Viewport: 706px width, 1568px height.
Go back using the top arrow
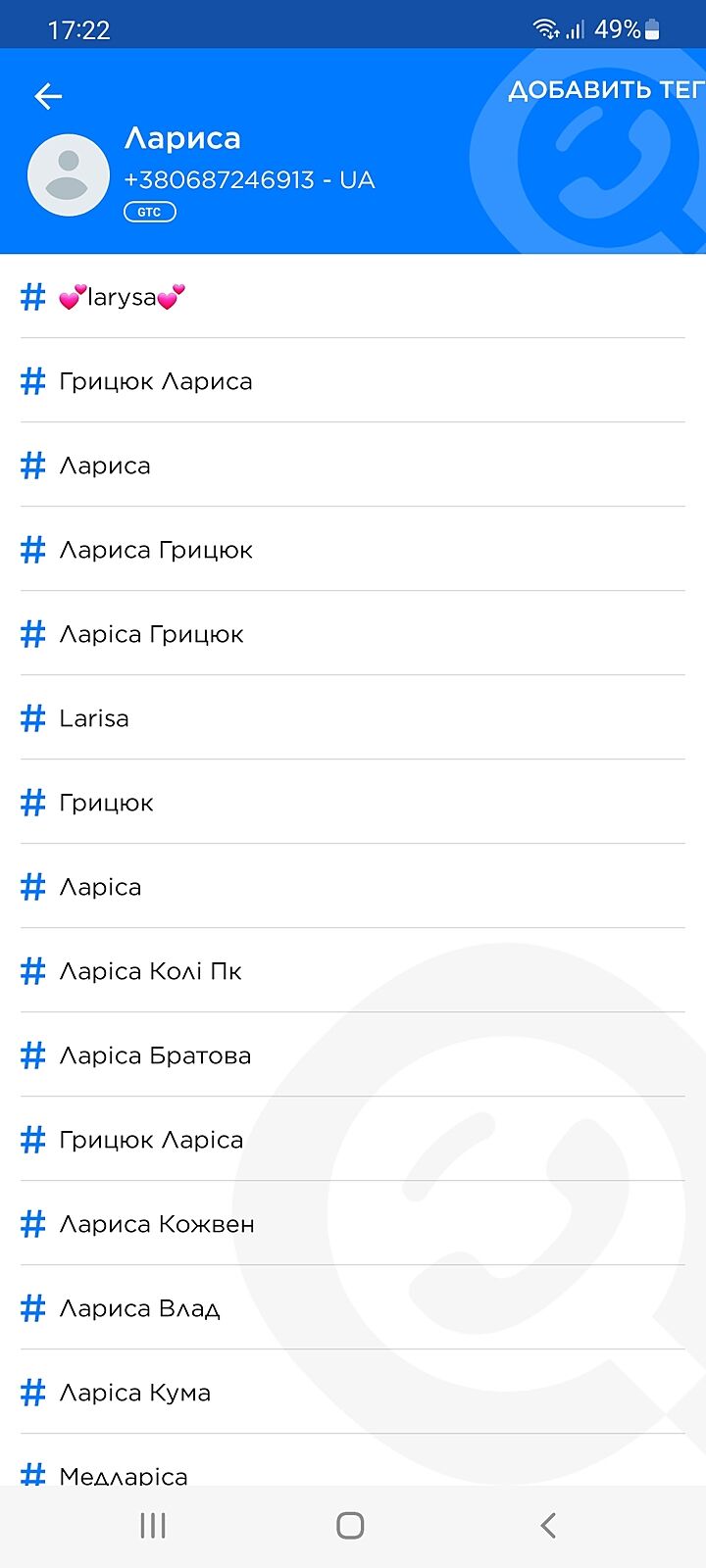(47, 96)
